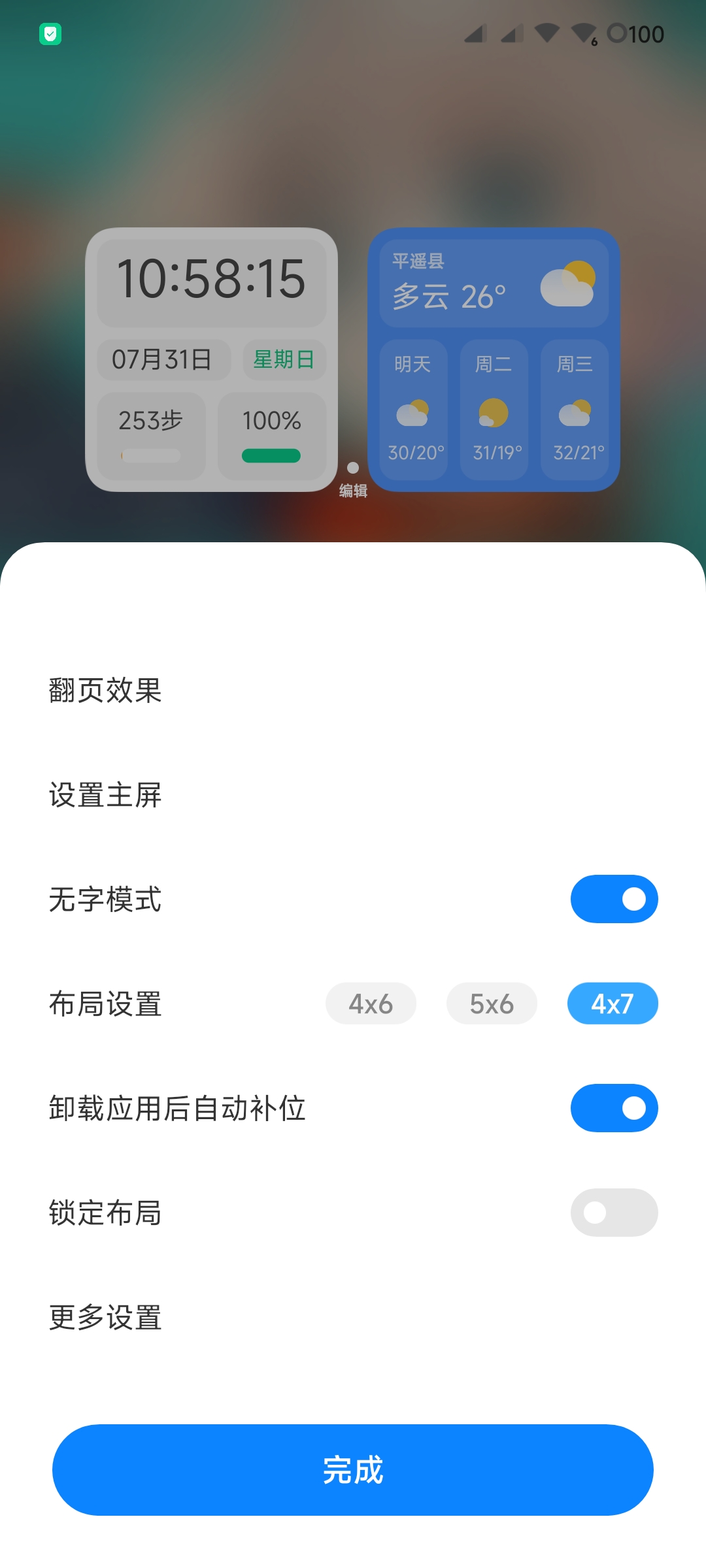Image resolution: width=706 pixels, height=1568 pixels.
Task: Choose the 4x7 layout chip
Action: pos(613,1004)
